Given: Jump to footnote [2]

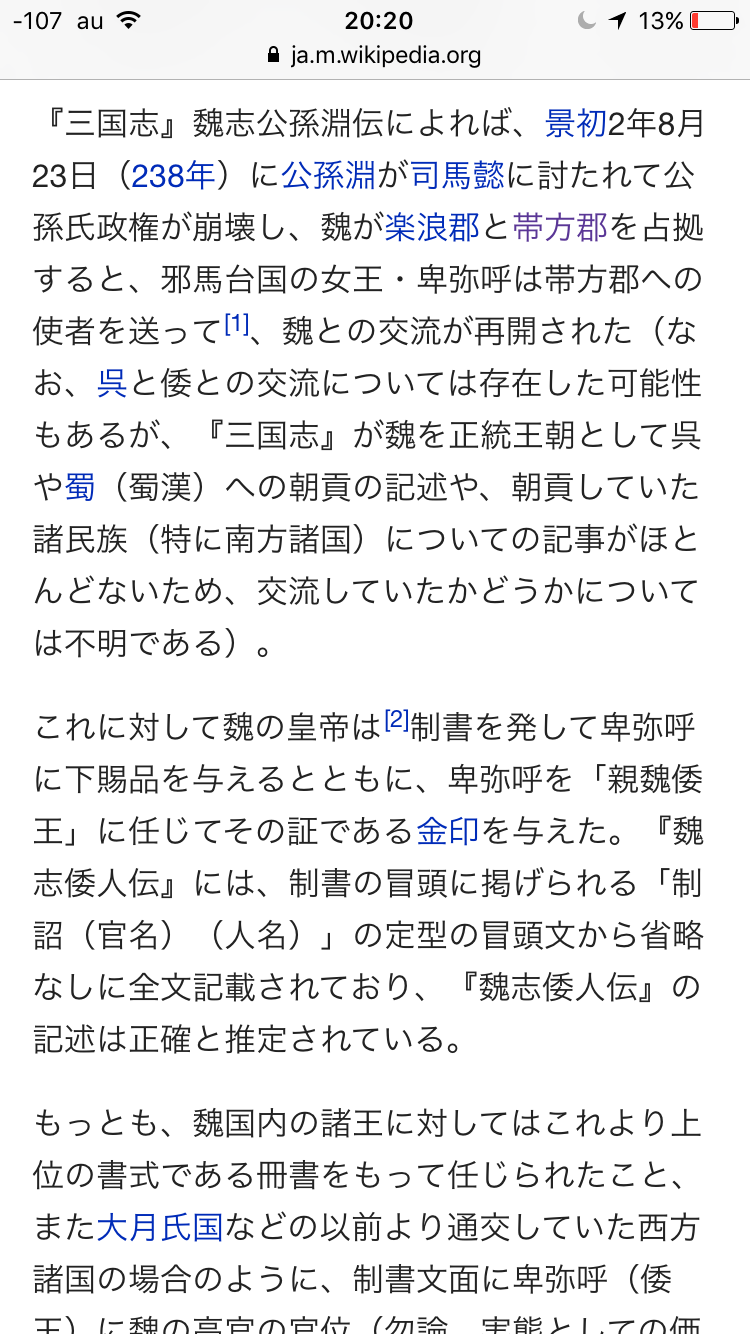Looking at the screenshot, I should [x=397, y=719].
